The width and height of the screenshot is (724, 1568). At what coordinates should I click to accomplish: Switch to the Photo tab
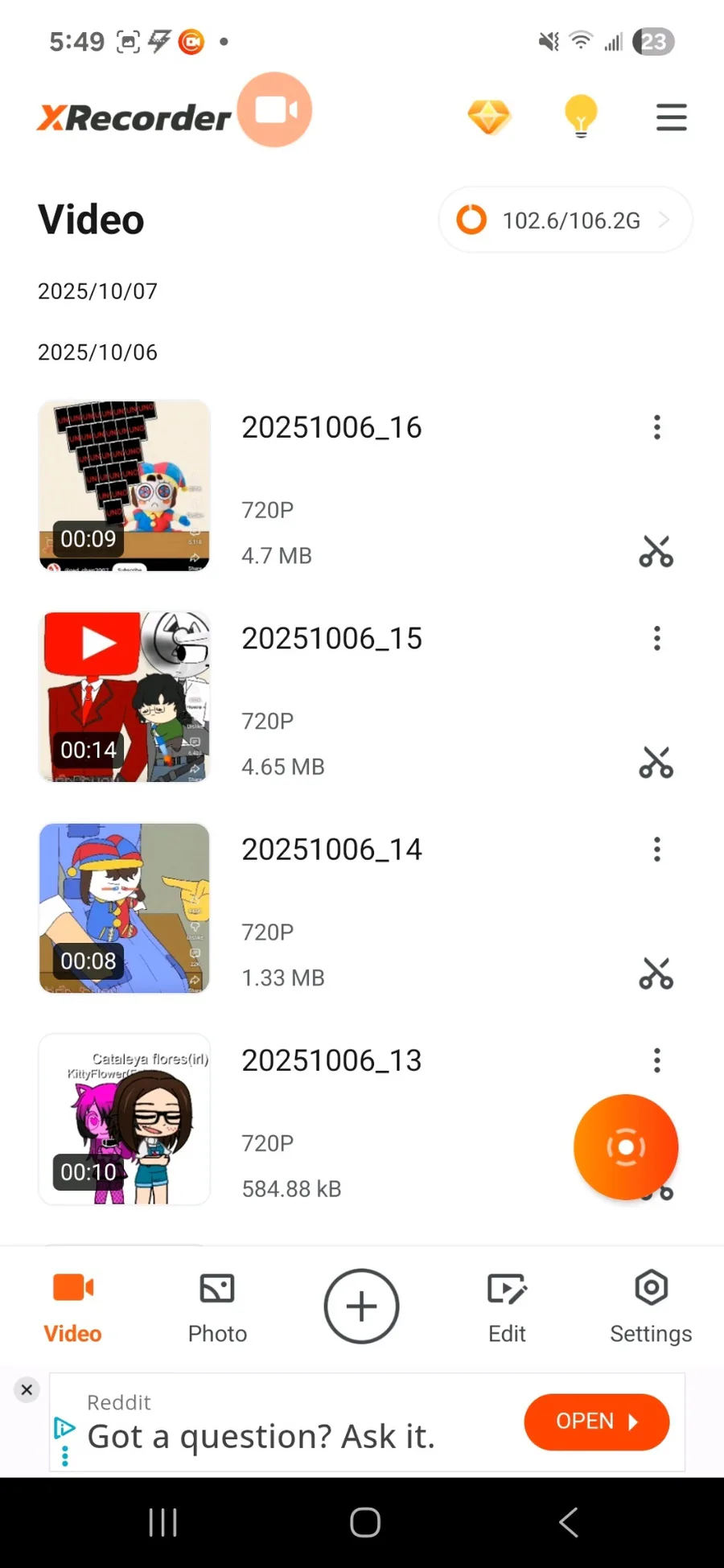(x=217, y=1307)
